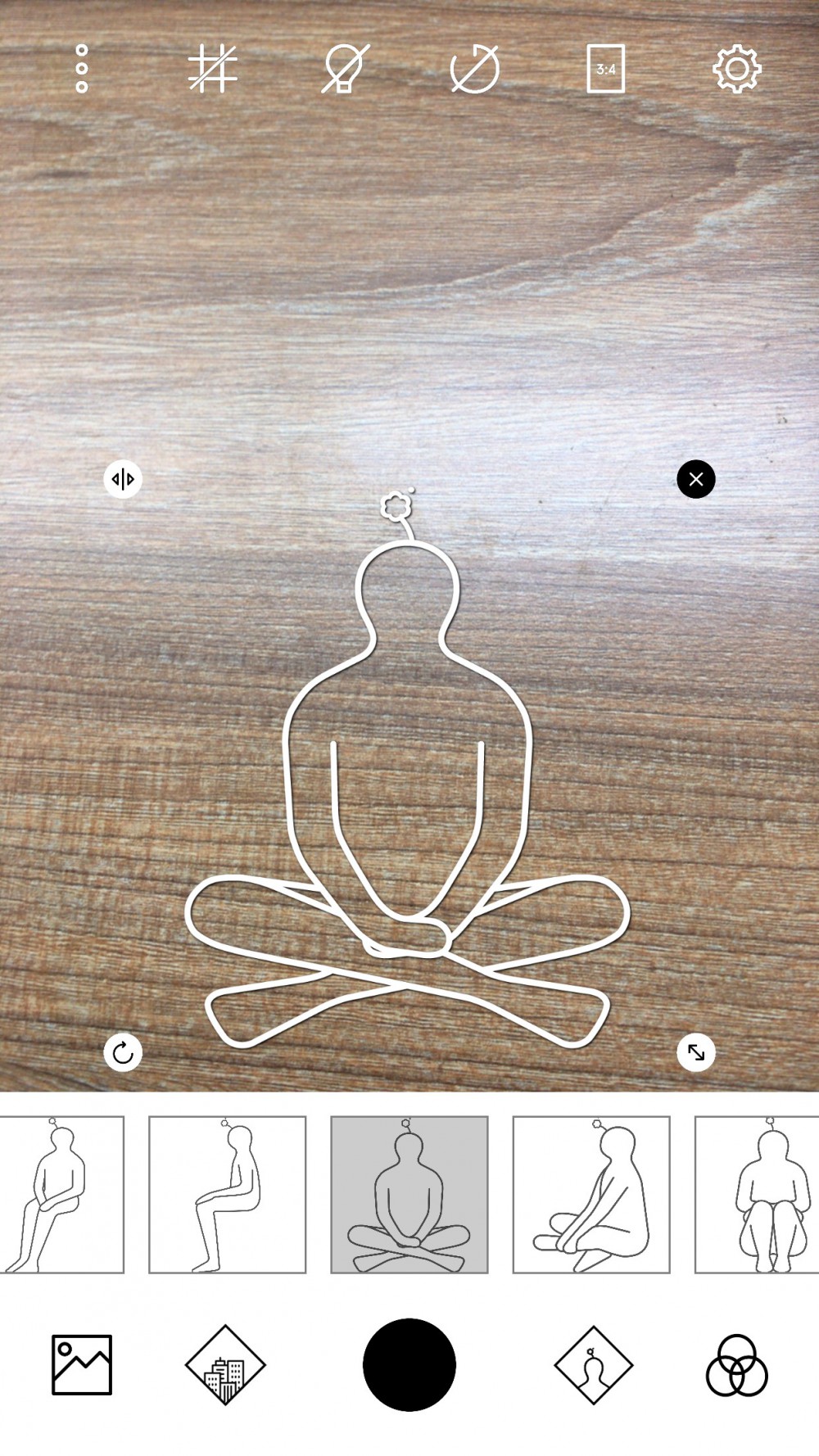The height and width of the screenshot is (1456, 819).
Task: Select the side-facing seated pose with straight back
Action: 227,1195
